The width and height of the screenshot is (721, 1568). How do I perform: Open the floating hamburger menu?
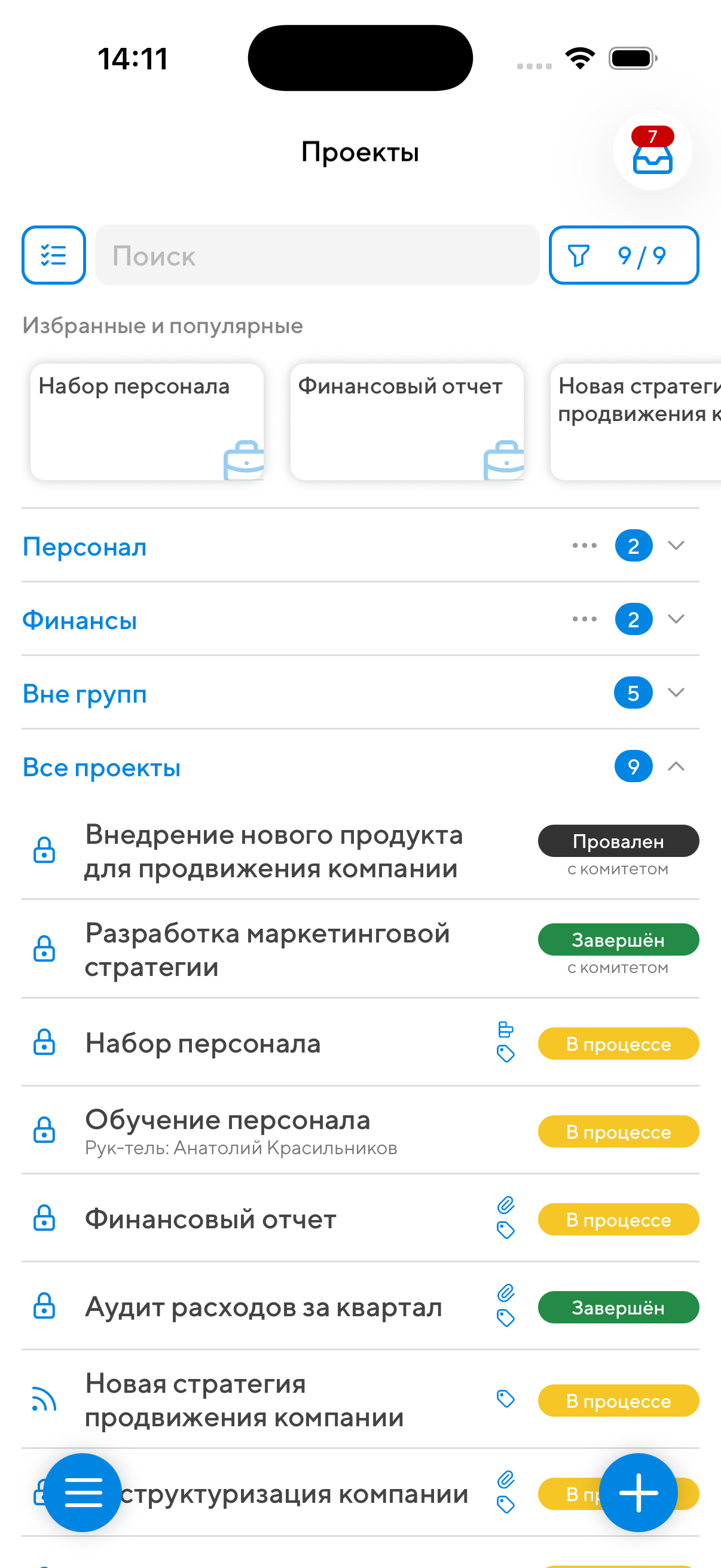click(83, 1492)
